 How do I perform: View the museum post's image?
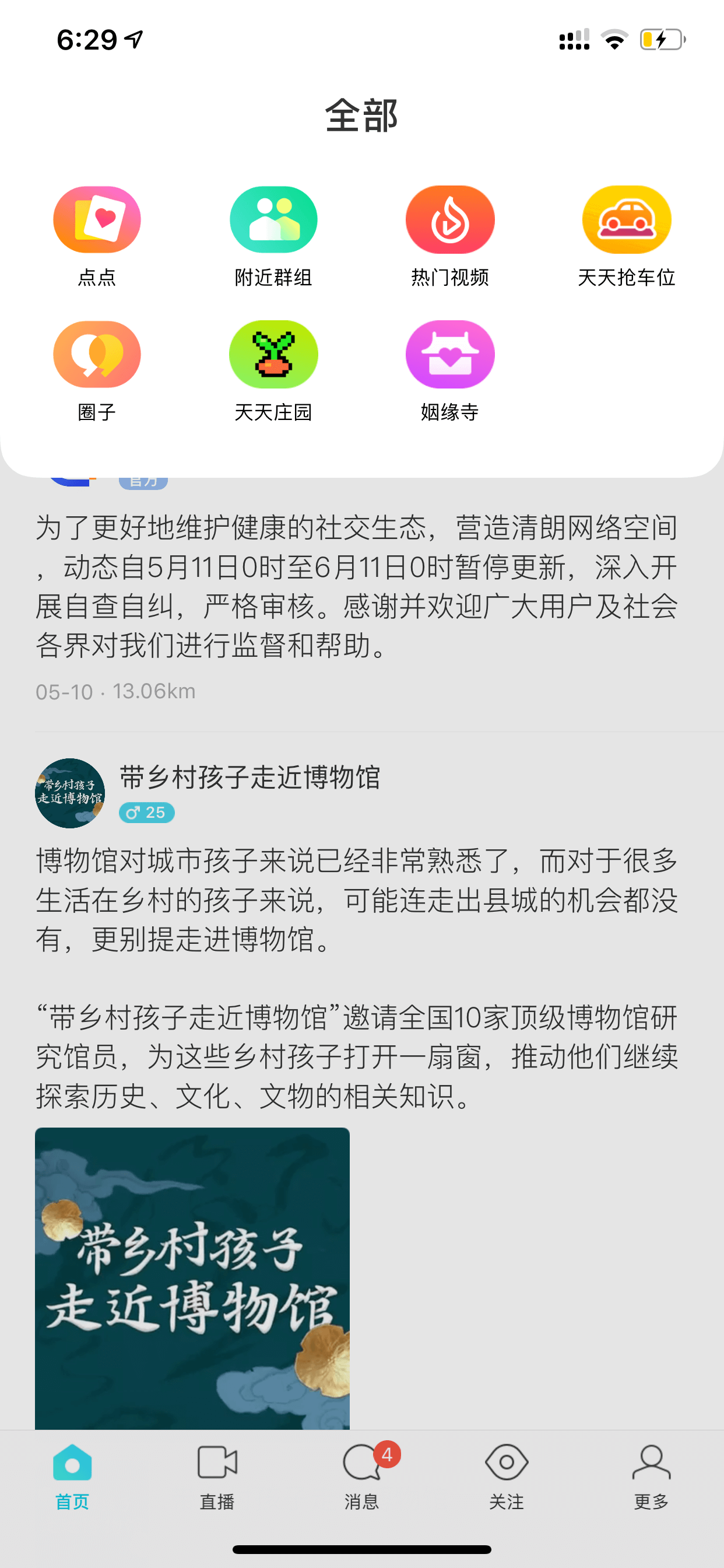(192, 1277)
